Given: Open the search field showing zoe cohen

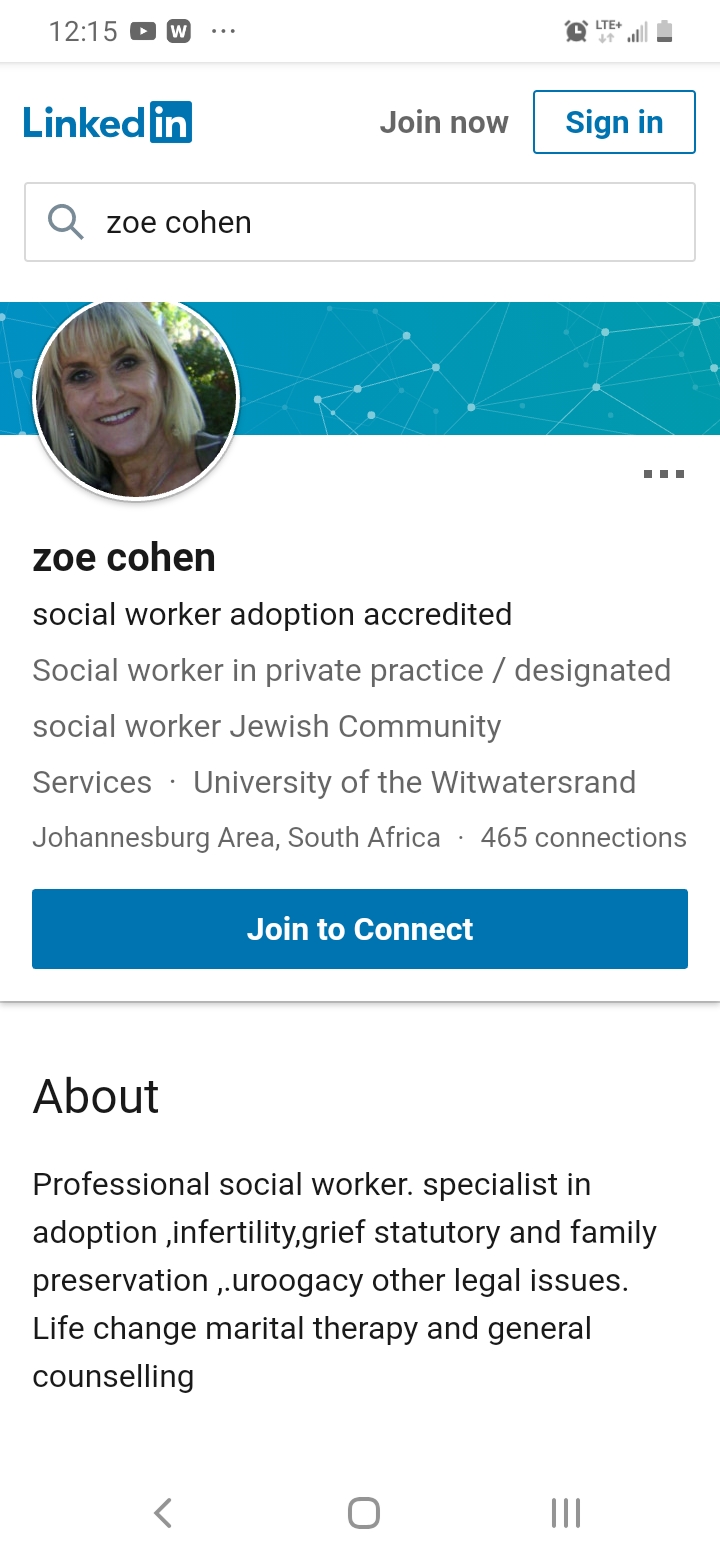Looking at the screenshot, I should click(x=360, y=222).
